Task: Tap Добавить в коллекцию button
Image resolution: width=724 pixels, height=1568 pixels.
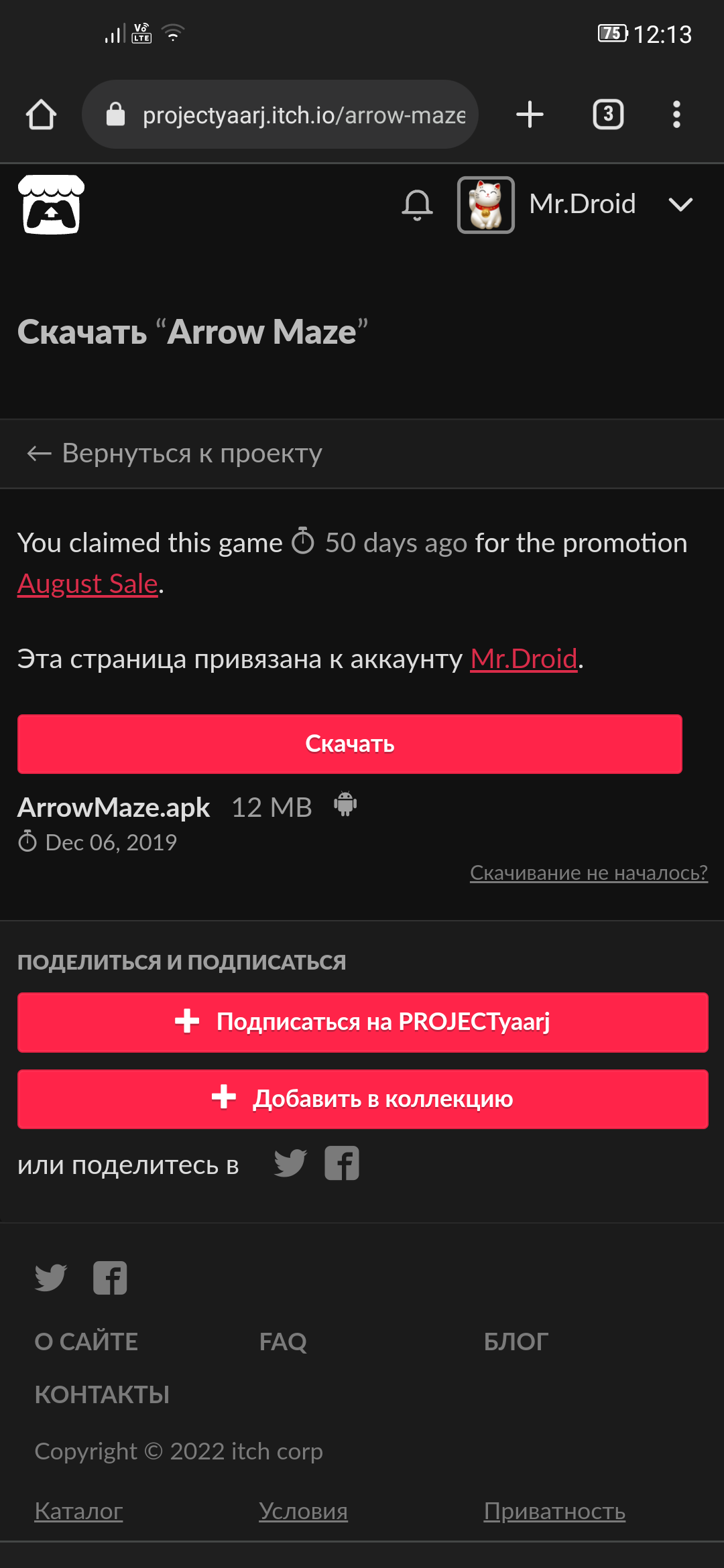Action: click(363, 1099)
